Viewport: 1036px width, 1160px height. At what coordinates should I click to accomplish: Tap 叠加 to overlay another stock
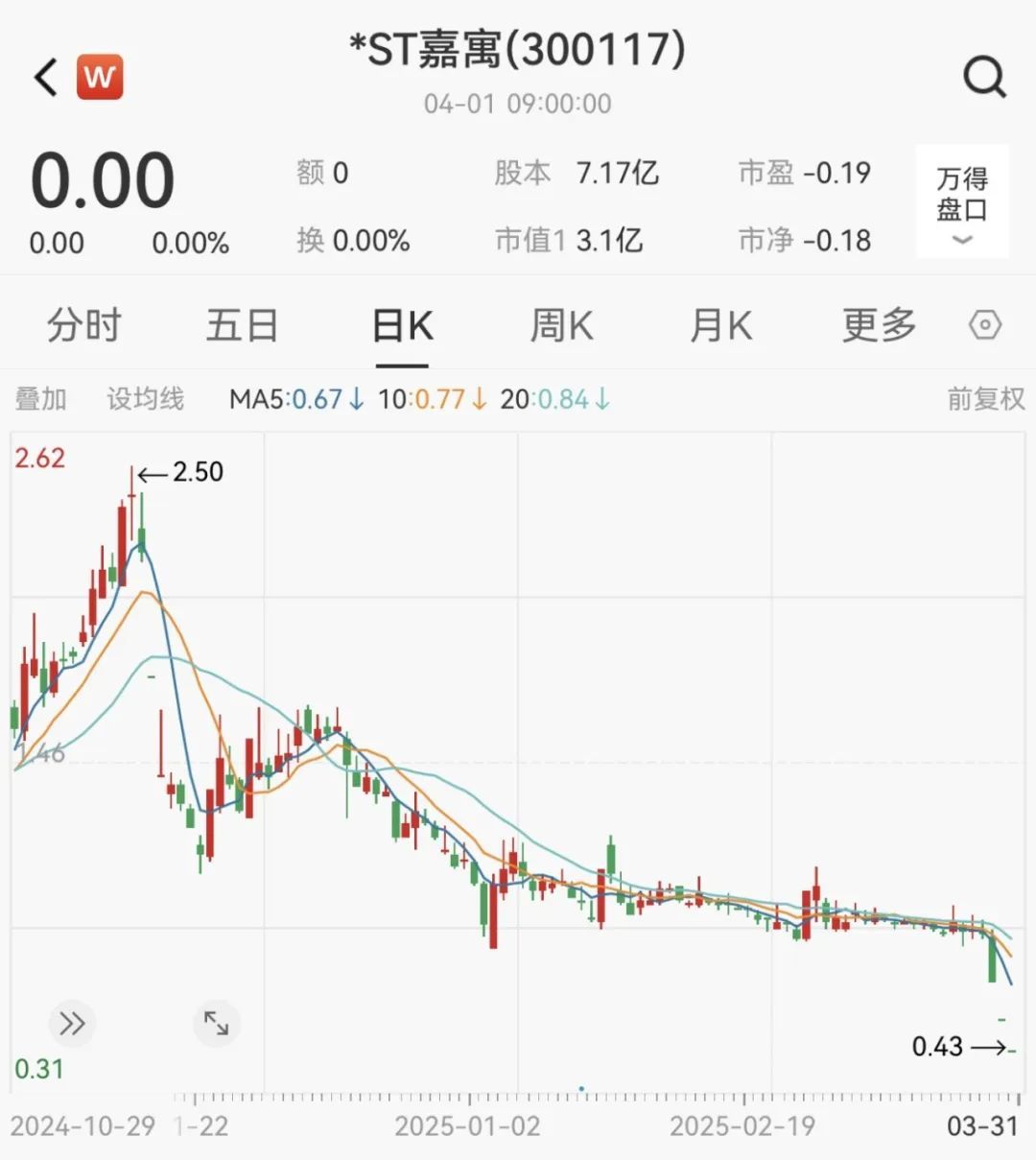pyautogui.click(x=40, y=399)
